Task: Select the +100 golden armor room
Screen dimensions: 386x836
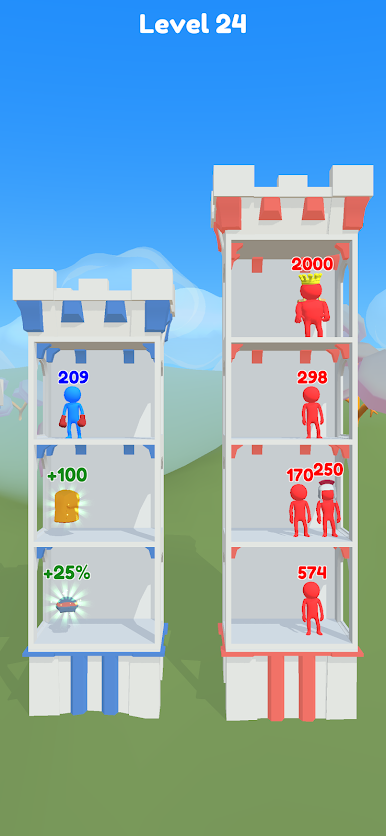Action: pos(96,493)
